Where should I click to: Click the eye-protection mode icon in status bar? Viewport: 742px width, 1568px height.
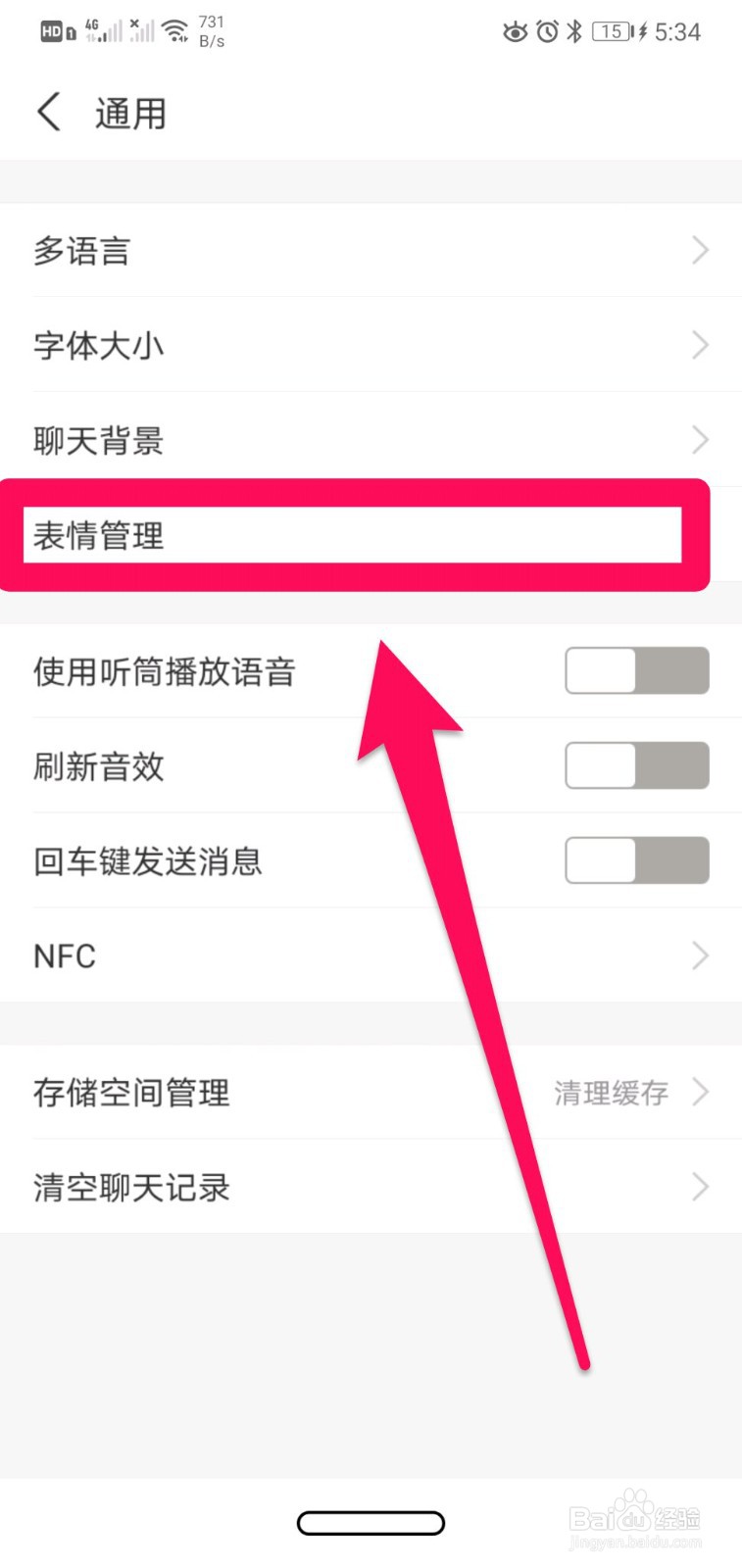pyautogui.click(x=515, y=32)
